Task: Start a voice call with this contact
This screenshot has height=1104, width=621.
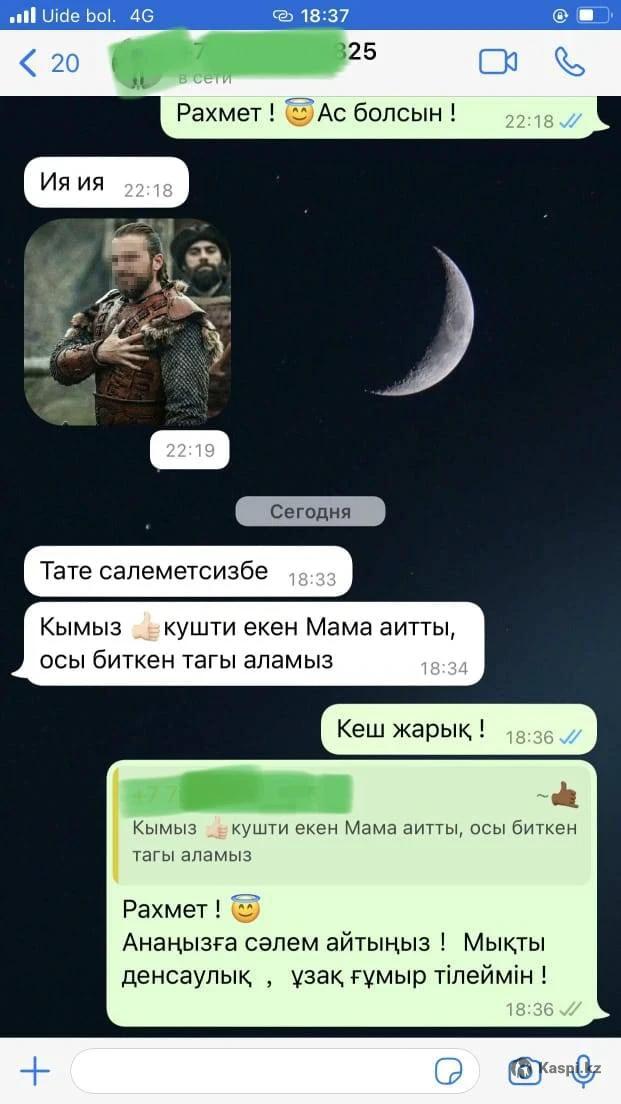Action: (570, 61)
